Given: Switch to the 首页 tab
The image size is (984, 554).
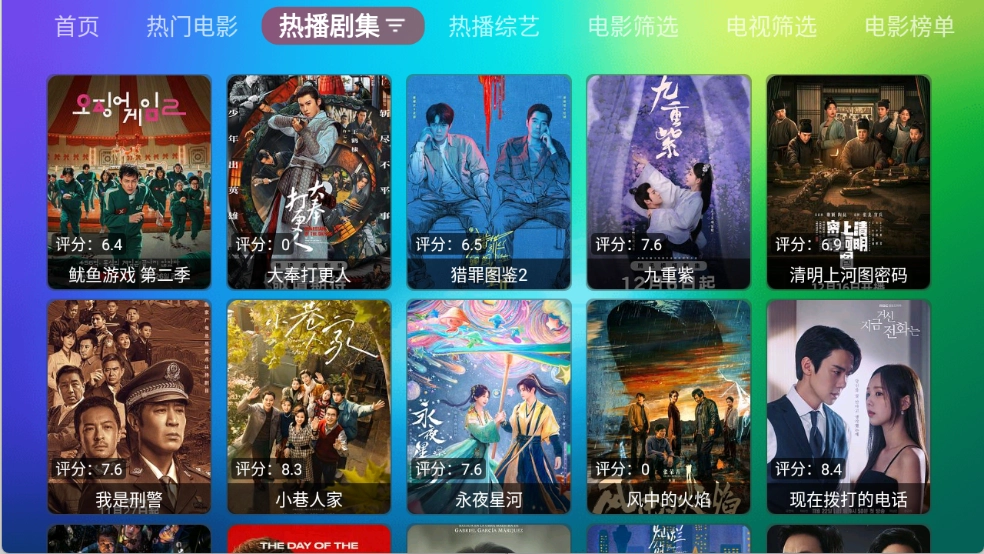Looking at the screenshot, I should coord(77,26).
